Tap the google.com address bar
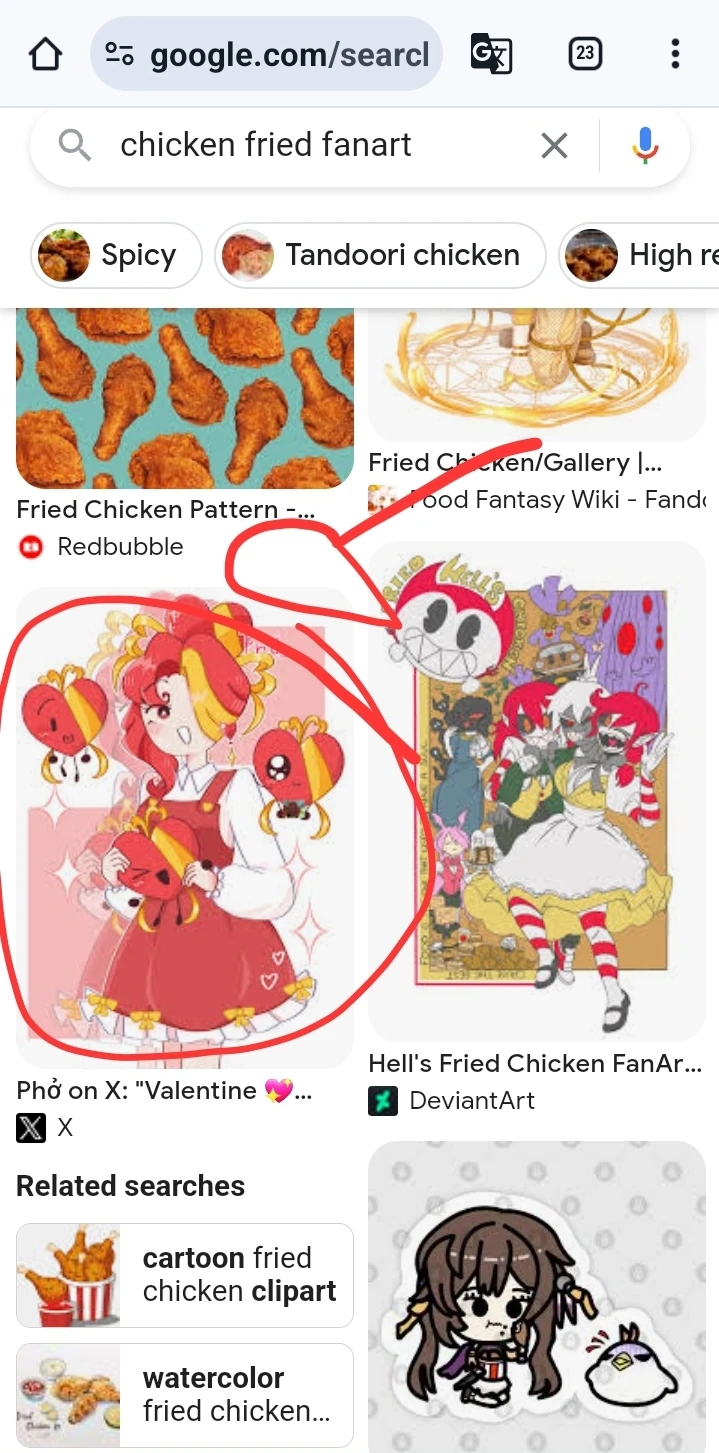This screenshot has width=719, height=1453. pyautogui.click(x=266, y=54)
